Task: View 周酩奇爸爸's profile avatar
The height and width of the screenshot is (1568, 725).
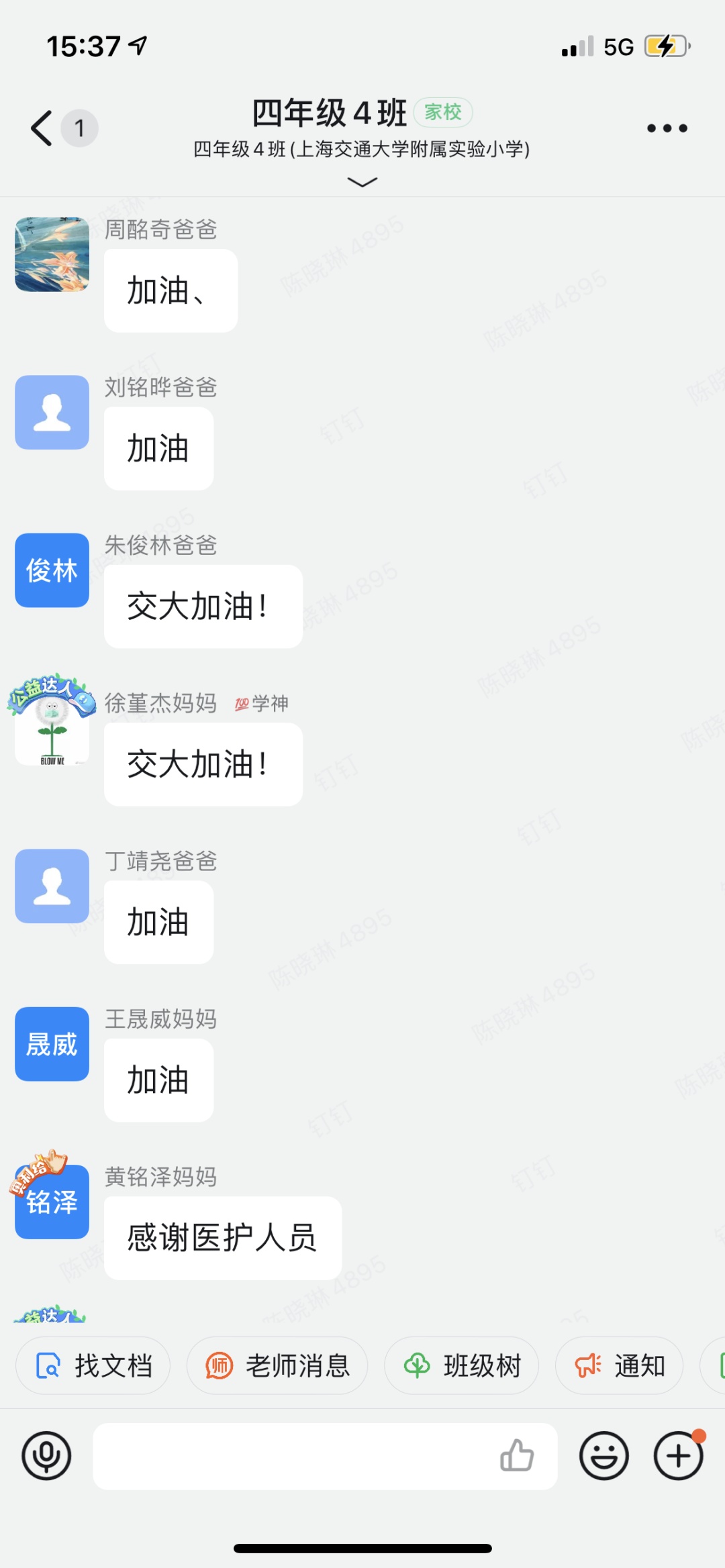Action: click(52, 254)
